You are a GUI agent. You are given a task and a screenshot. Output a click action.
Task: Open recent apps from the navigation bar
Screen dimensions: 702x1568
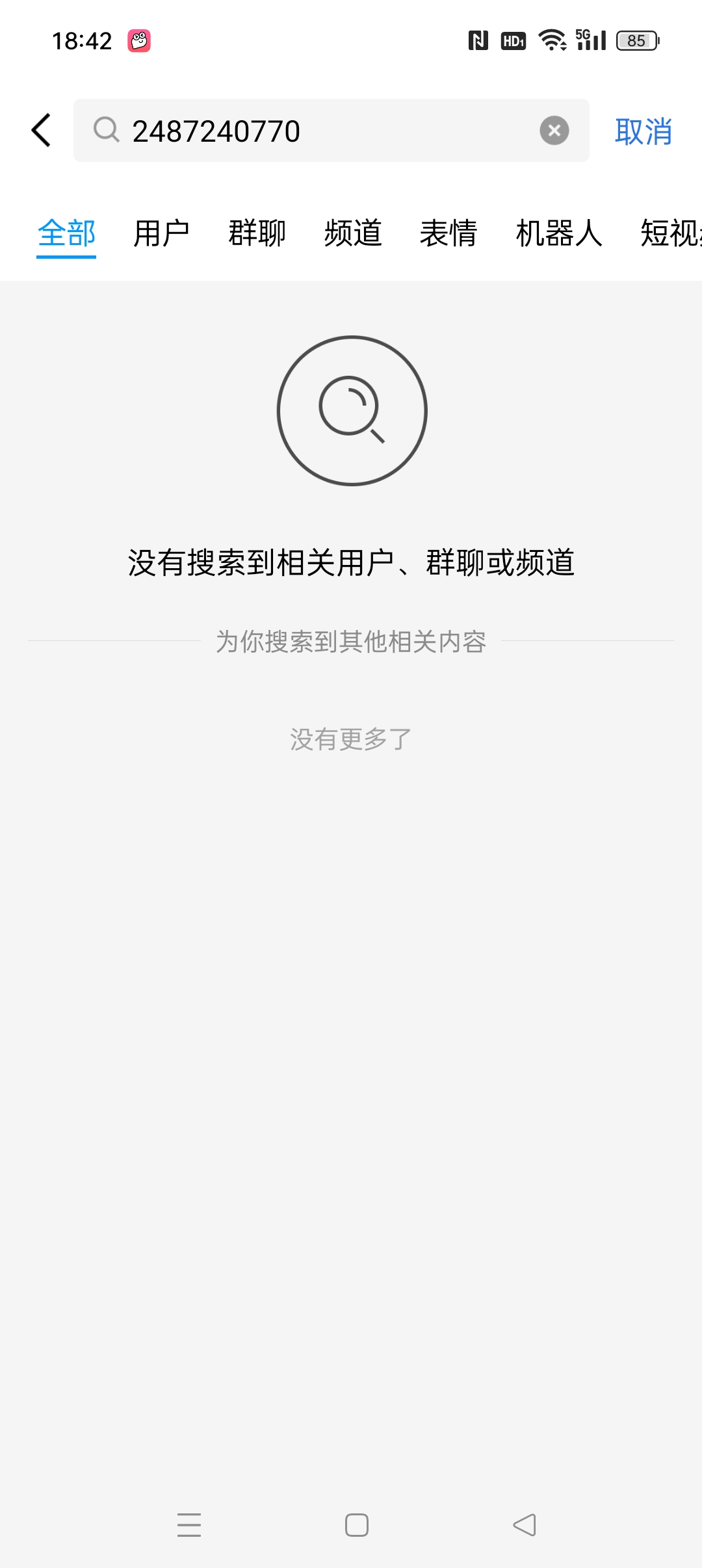click(x=189, y=1524)
